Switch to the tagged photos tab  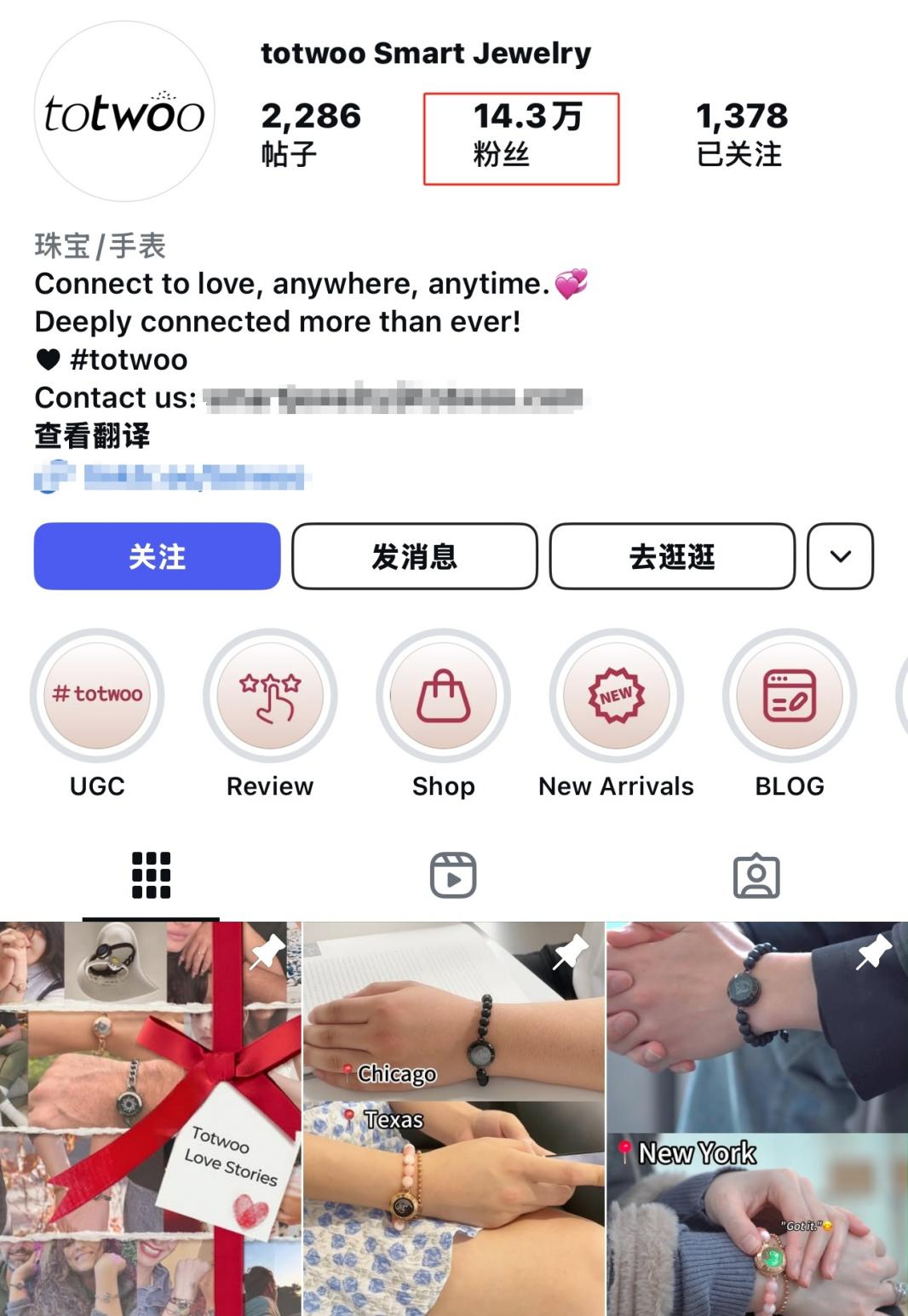pyautogui.click(x=756, y=875)
